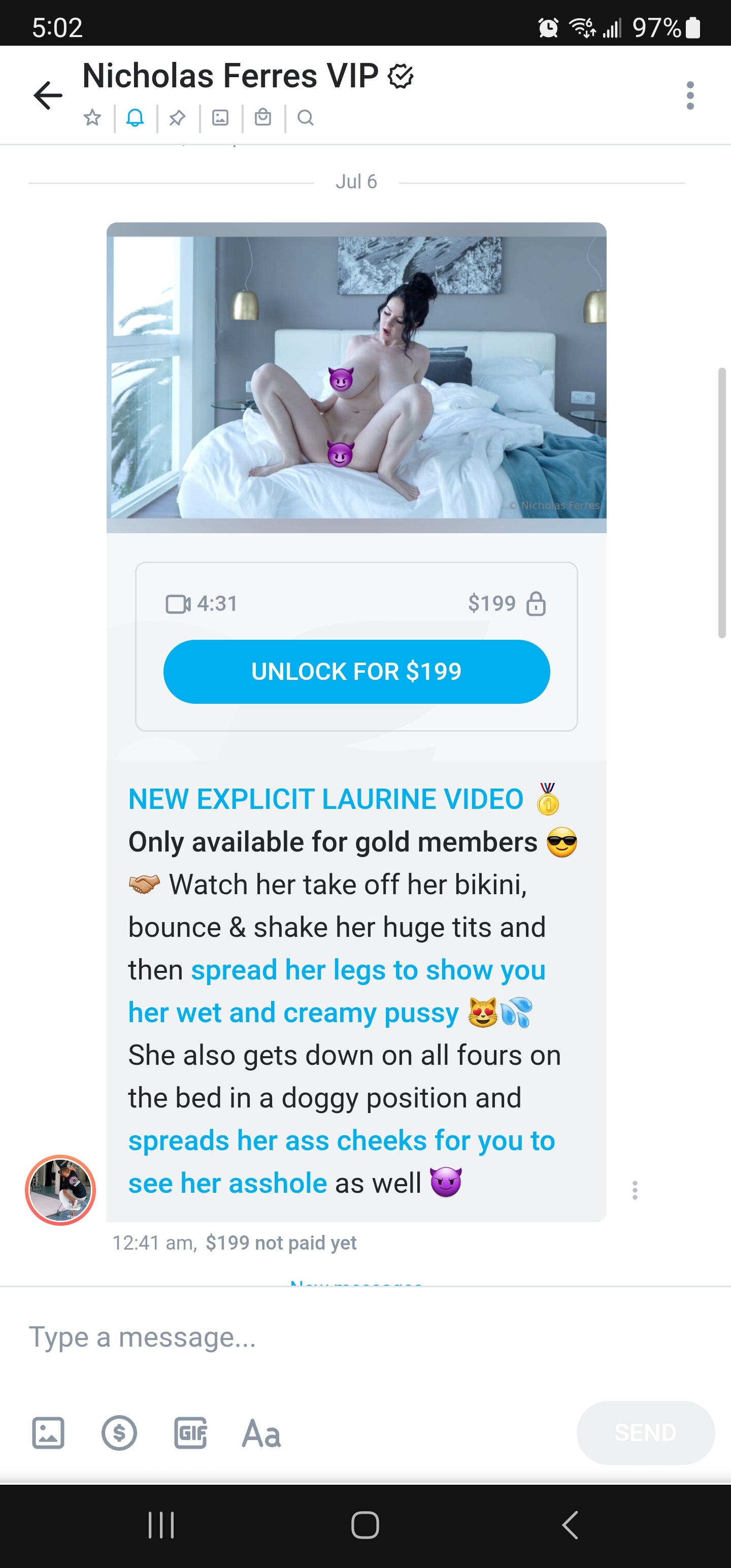Open the locked video preview thumbnail
Viewport: 731px width, 1568px height.
click(x=357, y=377)
